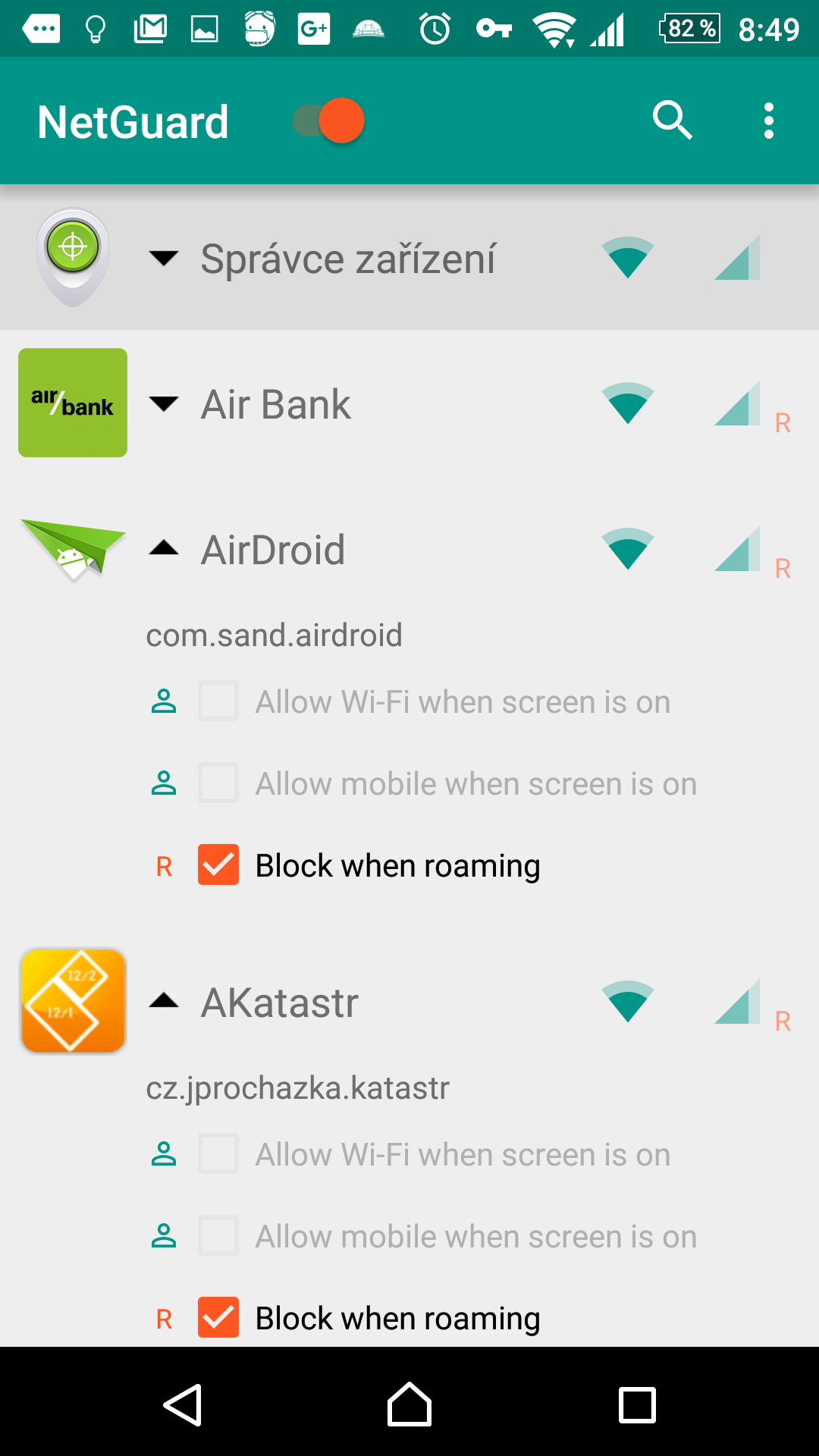Toggle Wi-Fi access for AirDroid
Image resolution: width=819 pixels, height=1456 pixels.
(628, 549)
